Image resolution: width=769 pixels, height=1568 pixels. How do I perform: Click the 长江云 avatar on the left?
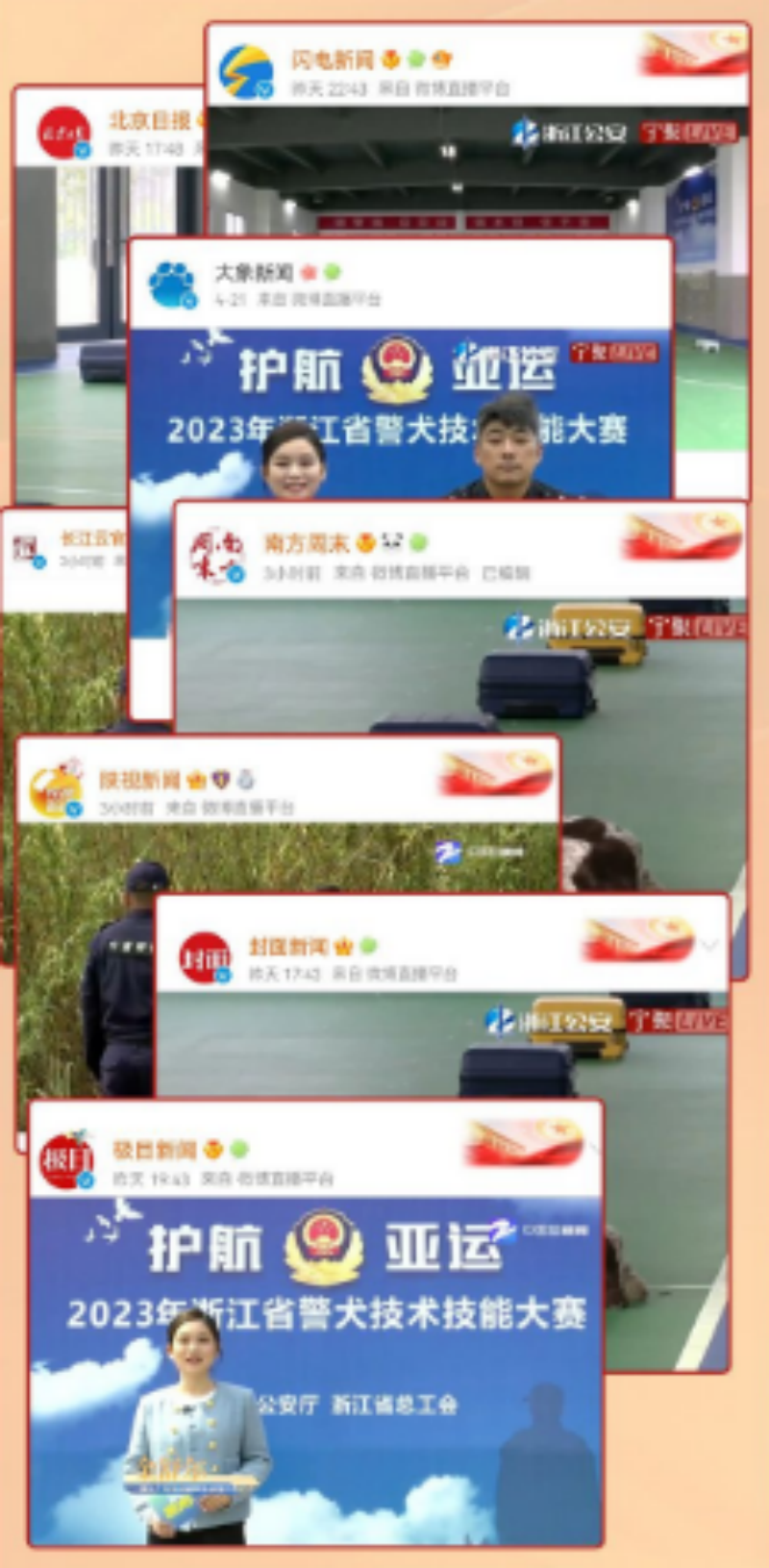click(27, 543)
